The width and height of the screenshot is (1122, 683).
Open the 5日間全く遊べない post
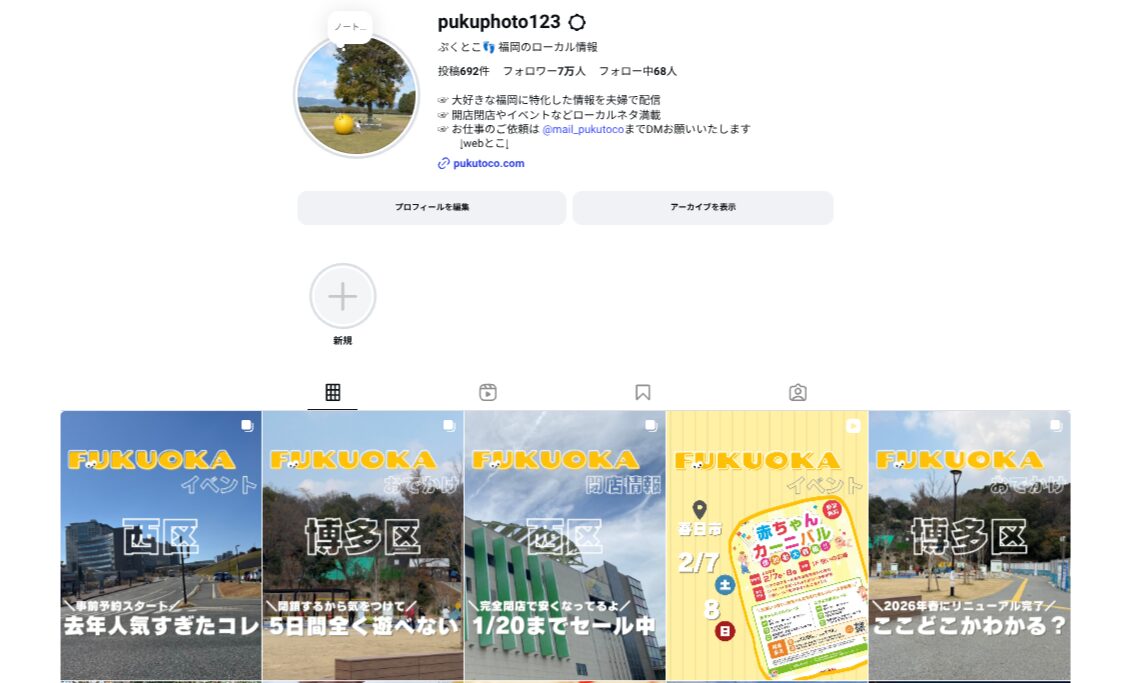coord(363,545)
